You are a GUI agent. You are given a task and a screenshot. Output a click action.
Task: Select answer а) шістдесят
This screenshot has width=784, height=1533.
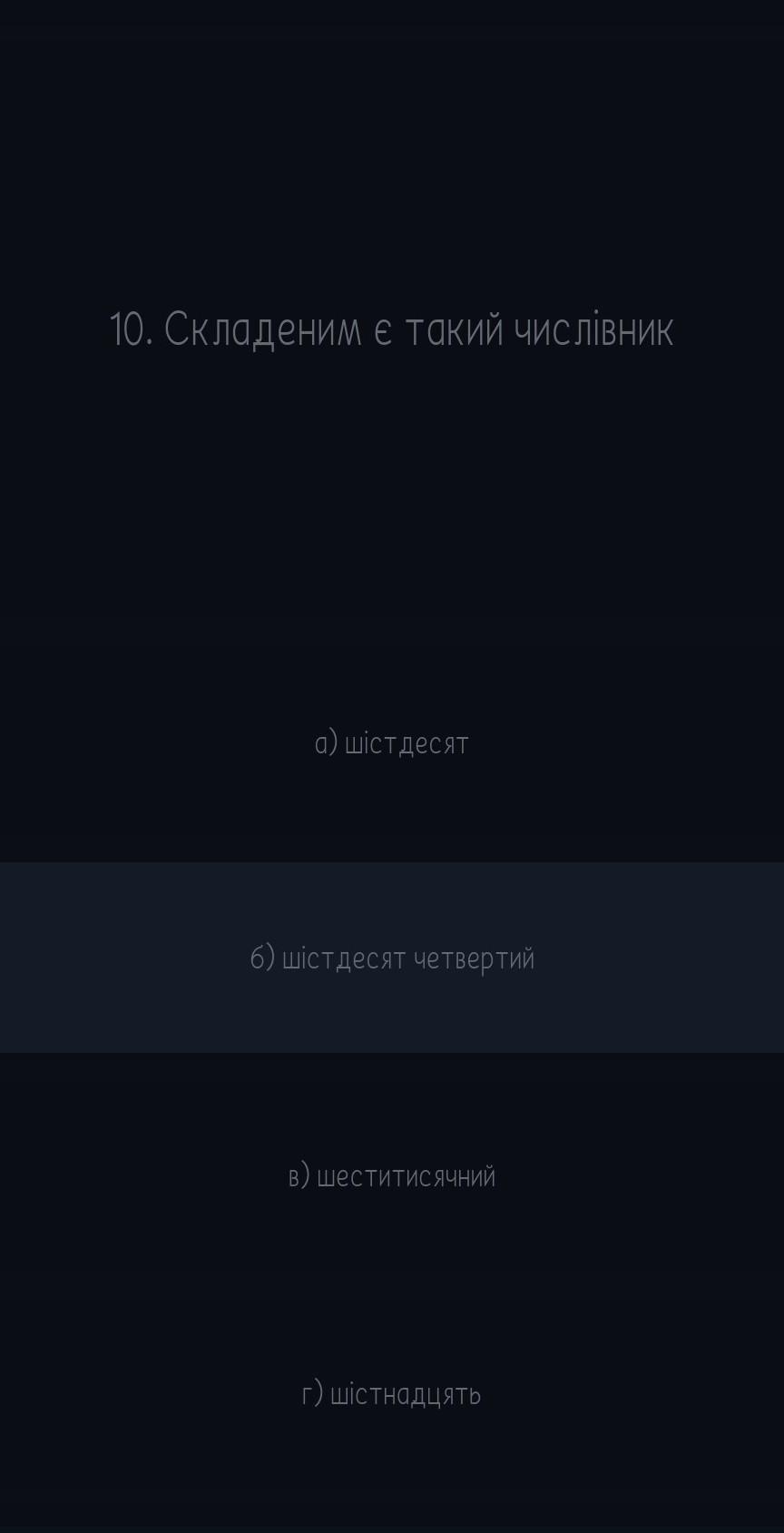pyautogui.click(x=392, y=743)
